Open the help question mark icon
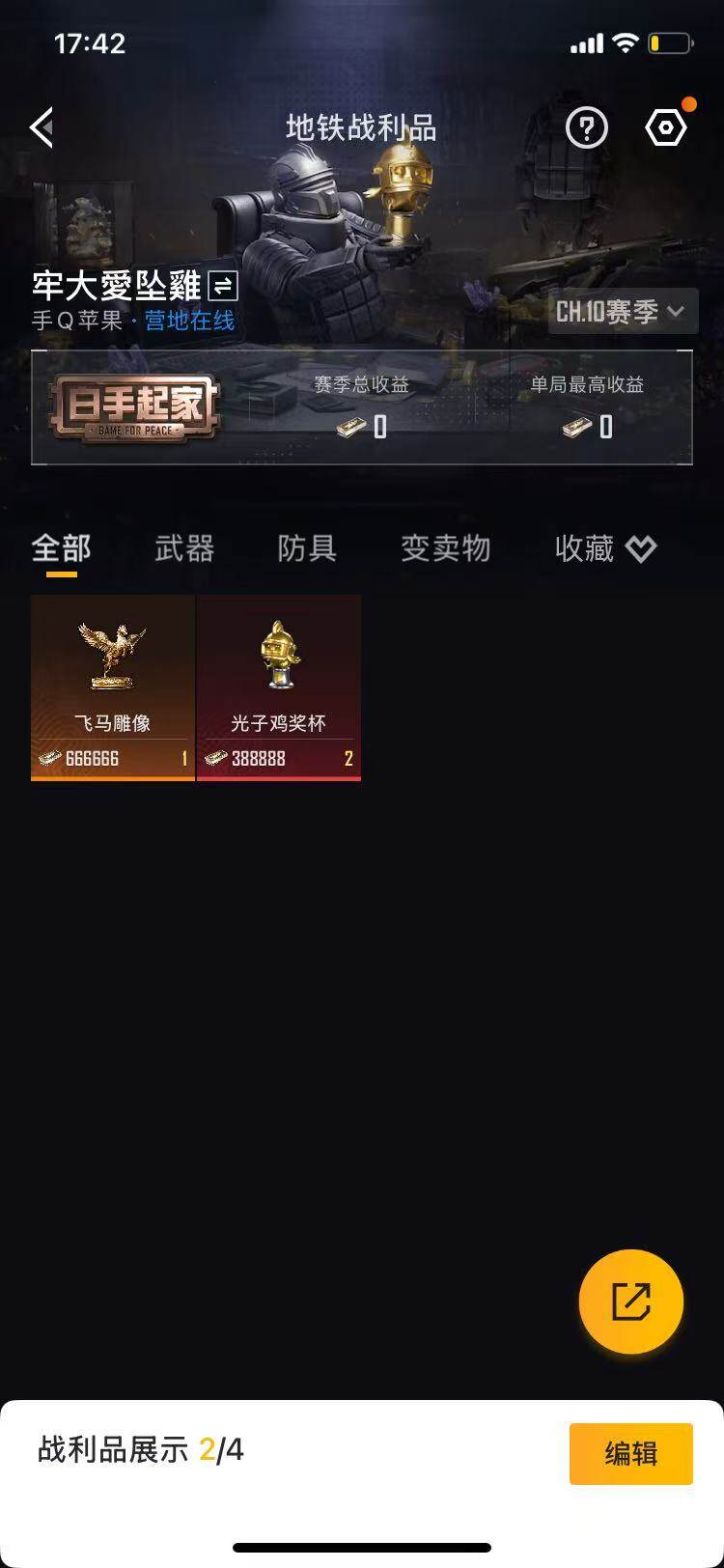This screenshot has width=724, height=1568. click(x=587, y=126)
